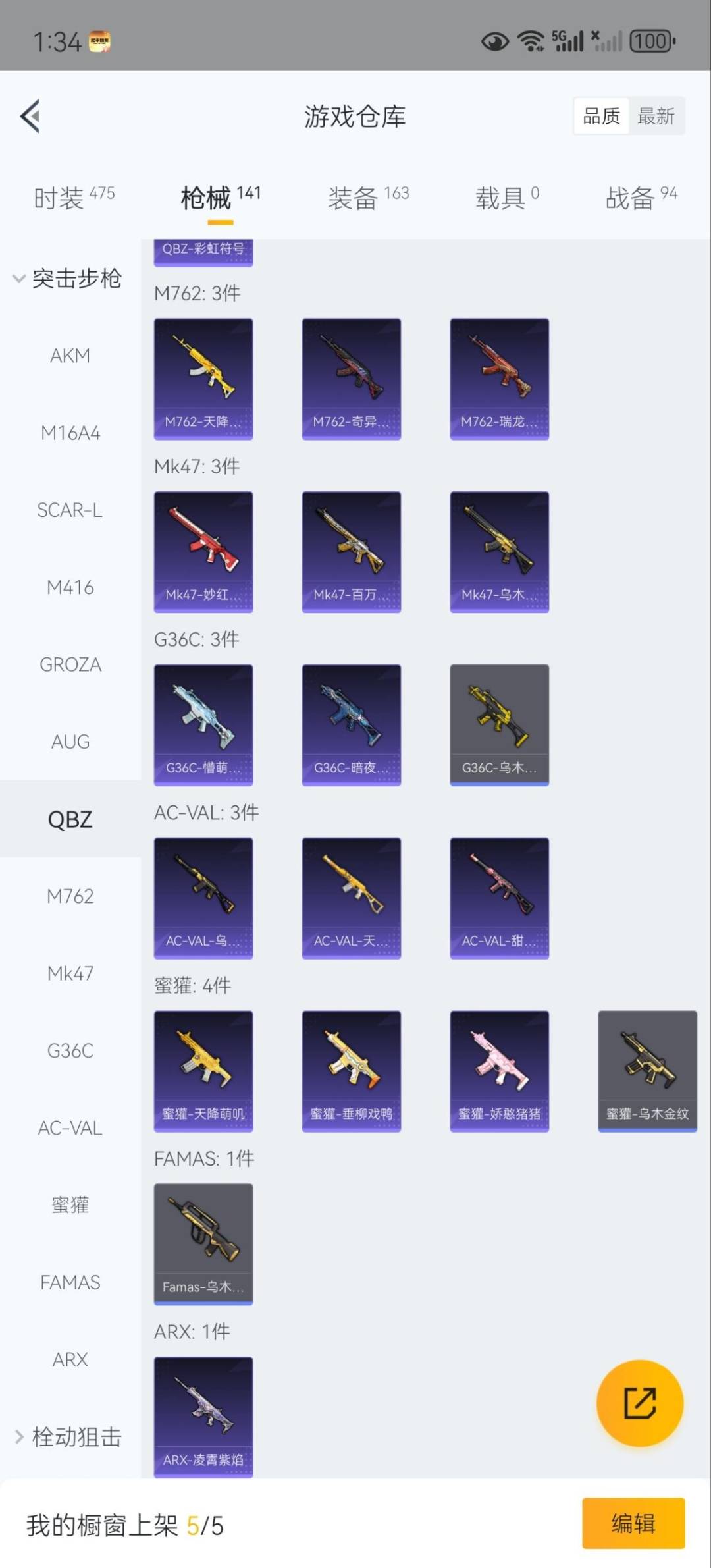
Task: Open the M762-天降 skin tile
Action: 203,379
